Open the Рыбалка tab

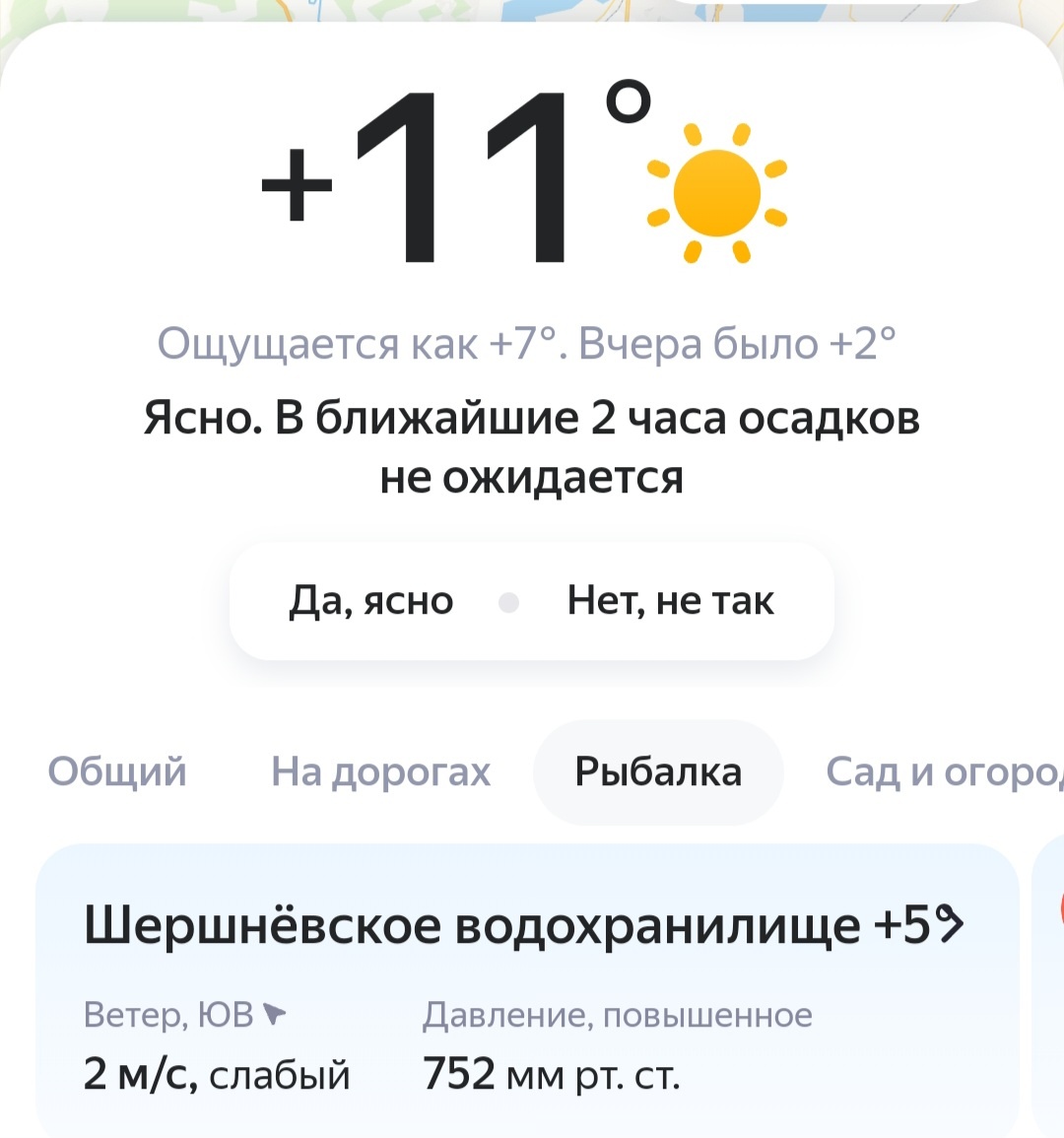pos(657,771)
